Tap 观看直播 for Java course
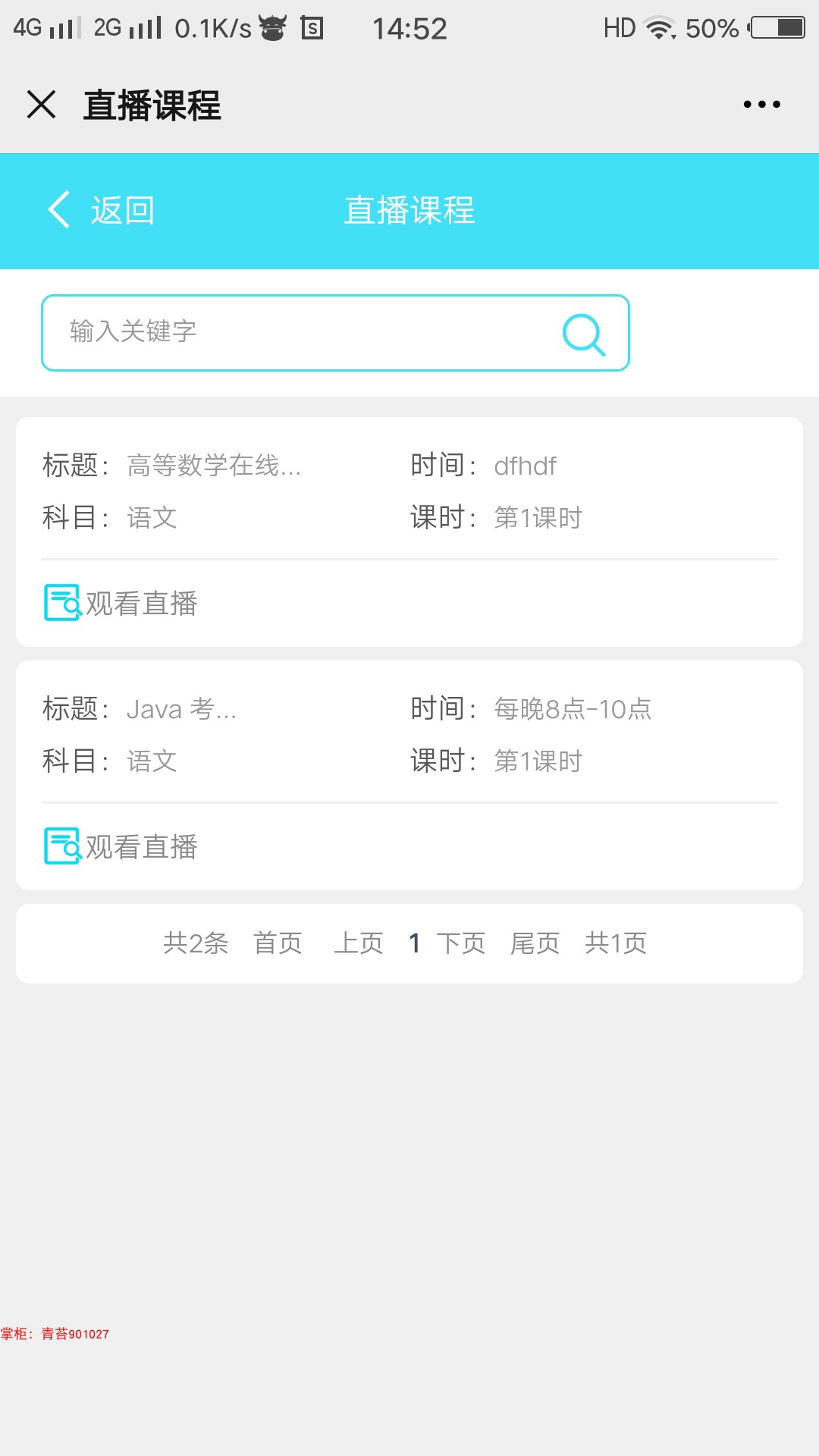Screen dimensions: 819x1456 tap(121, 846)
